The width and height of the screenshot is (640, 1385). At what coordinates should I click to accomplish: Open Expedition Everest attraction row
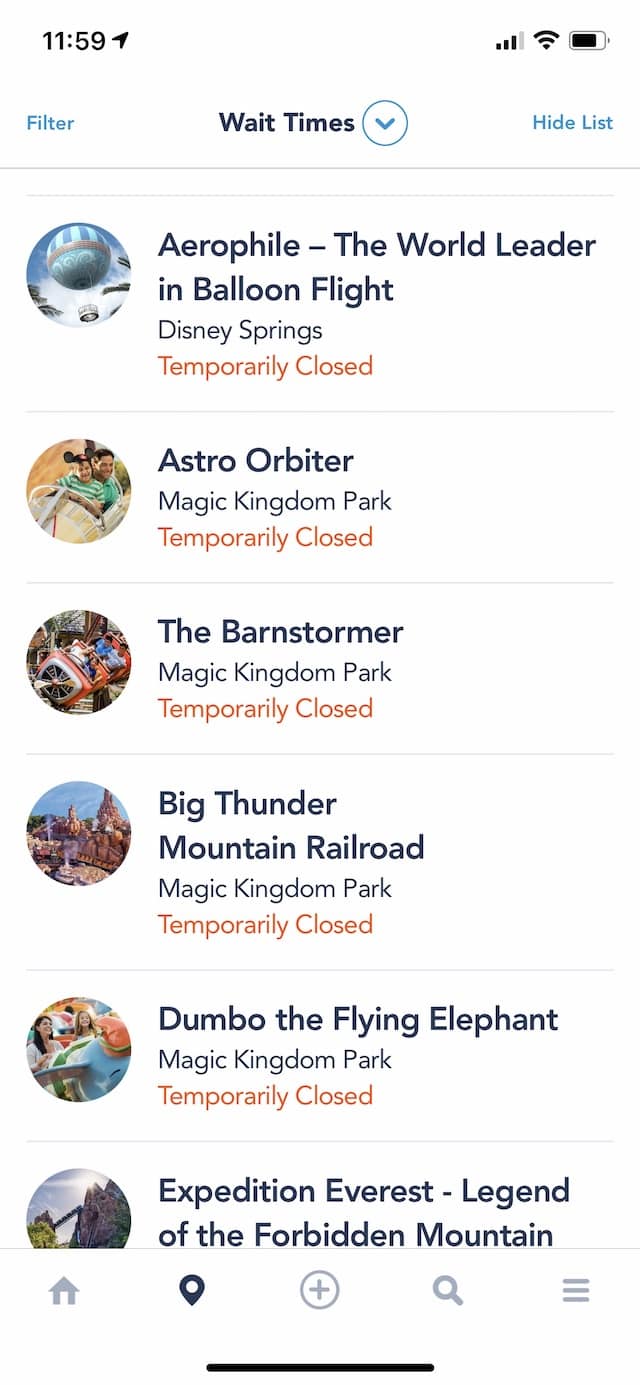tap(320, 1195)
